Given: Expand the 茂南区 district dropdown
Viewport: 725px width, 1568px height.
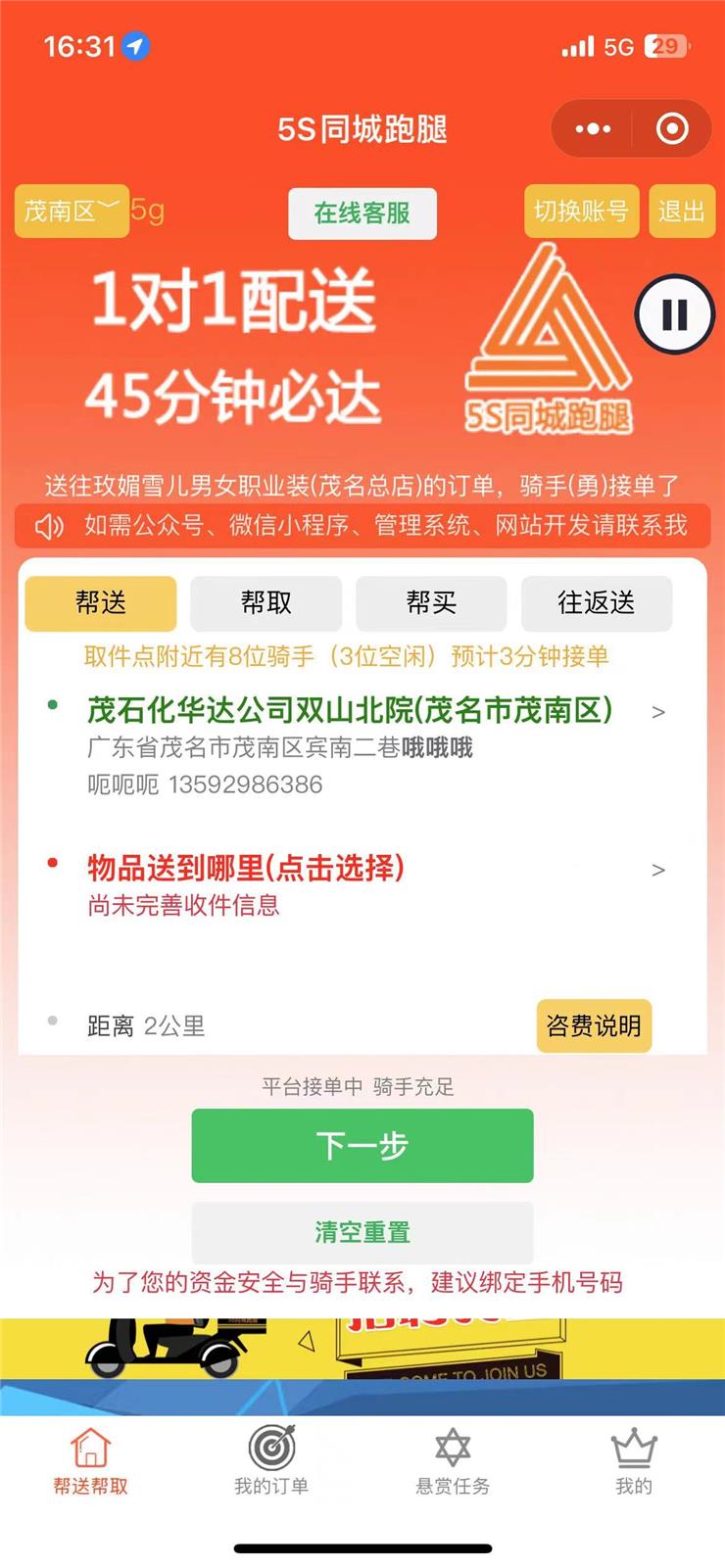Looking at the screenshot, I should pyautogui.click(x=72, y=211).
